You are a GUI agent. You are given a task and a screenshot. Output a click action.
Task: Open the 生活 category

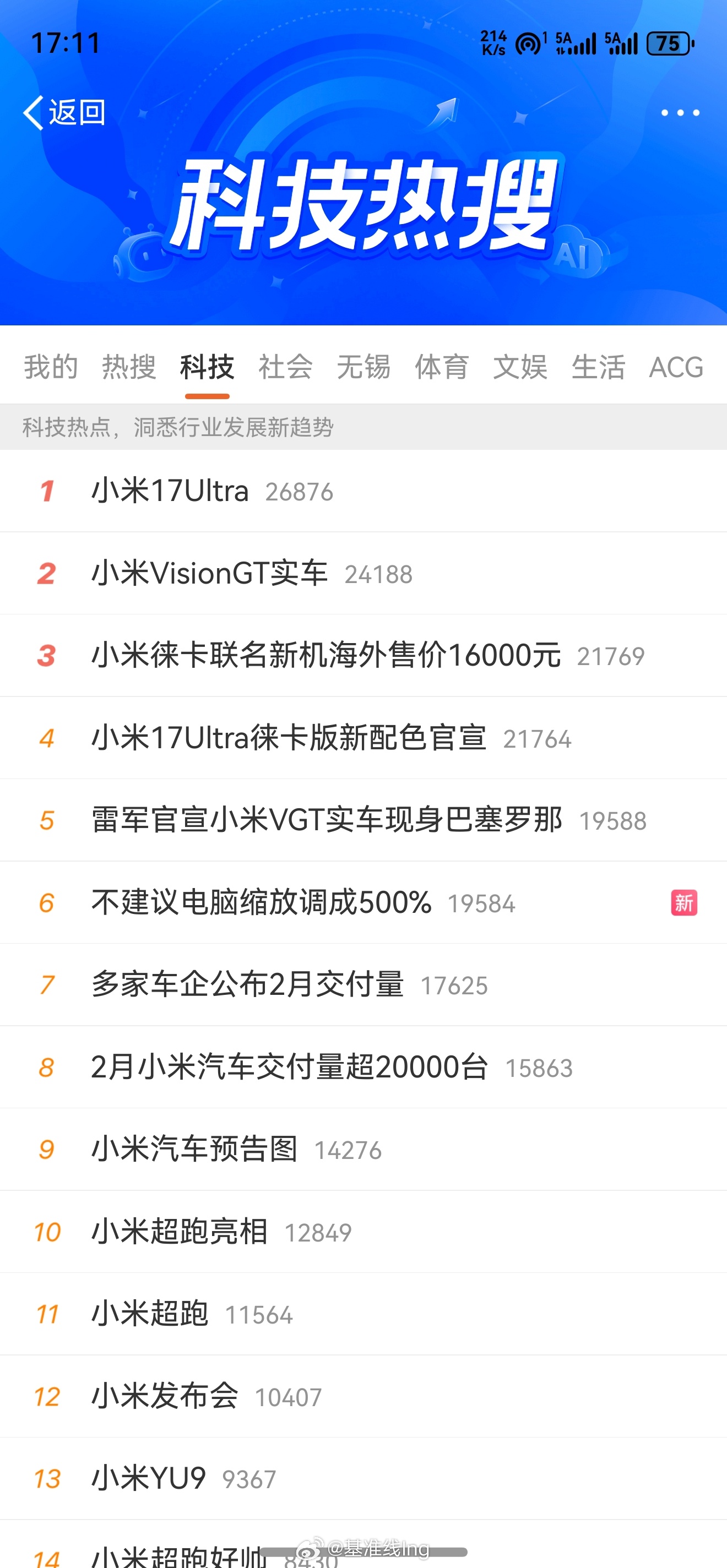pyautogui.click(x=598, y=366)
